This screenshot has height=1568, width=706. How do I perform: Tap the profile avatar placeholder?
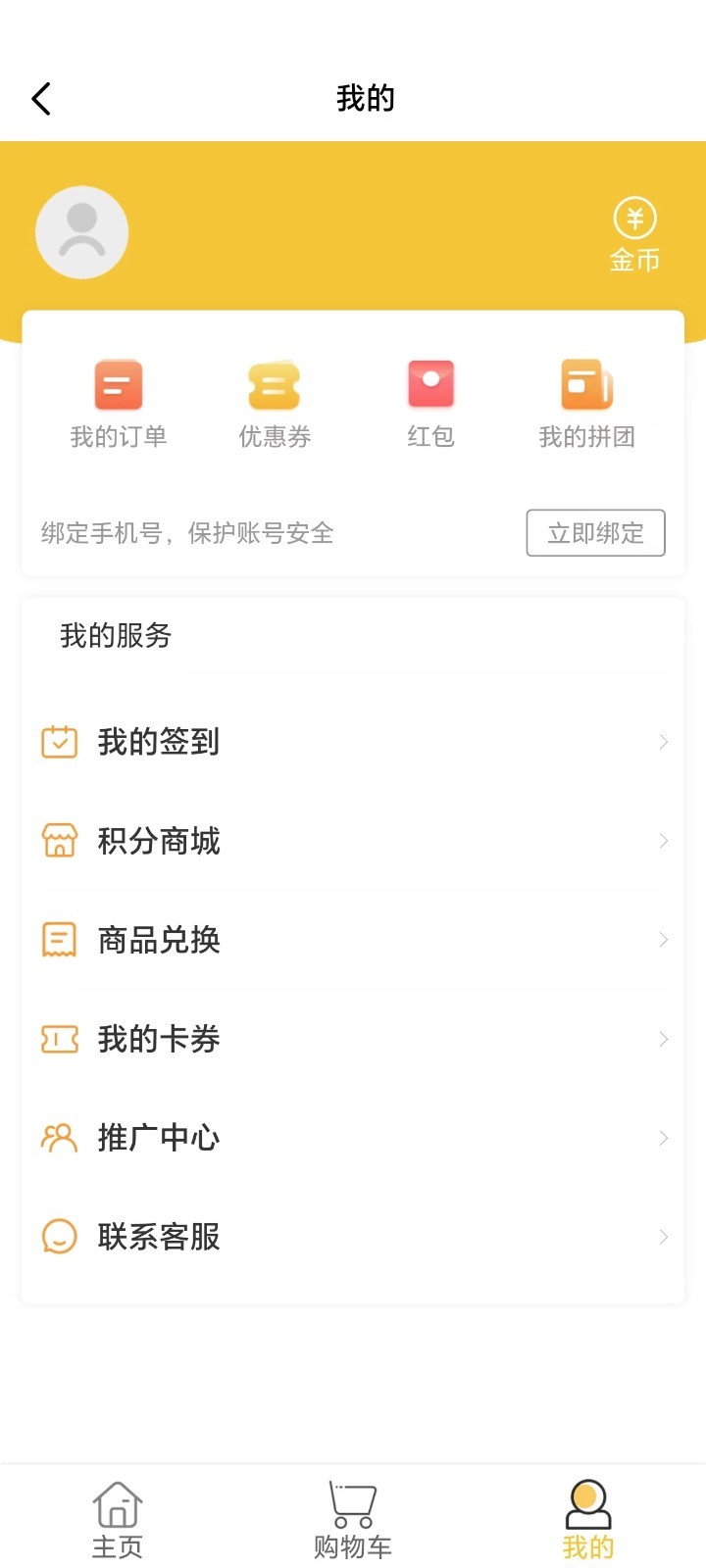[81, 232]
